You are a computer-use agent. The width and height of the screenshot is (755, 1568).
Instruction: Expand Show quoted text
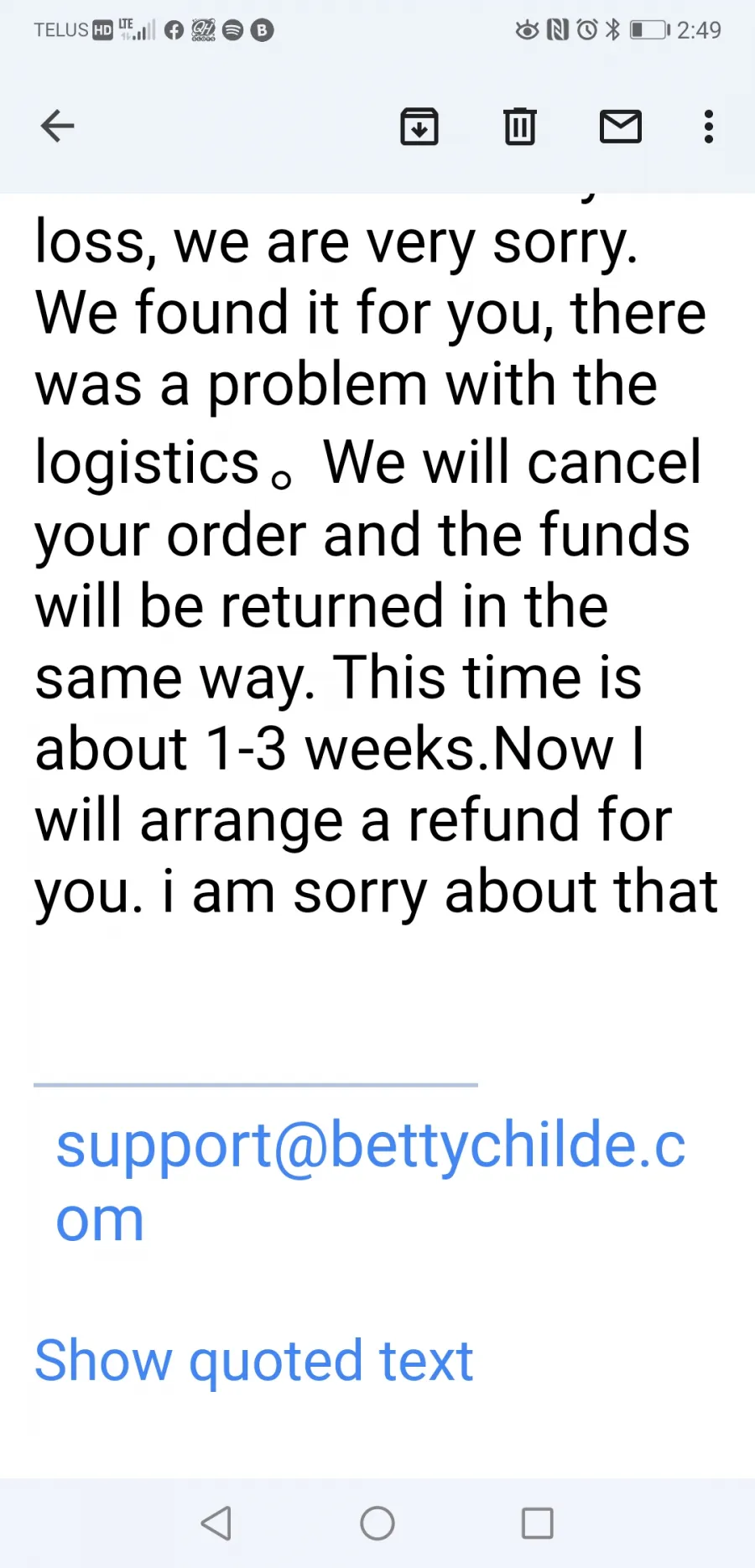point(253,1361)
